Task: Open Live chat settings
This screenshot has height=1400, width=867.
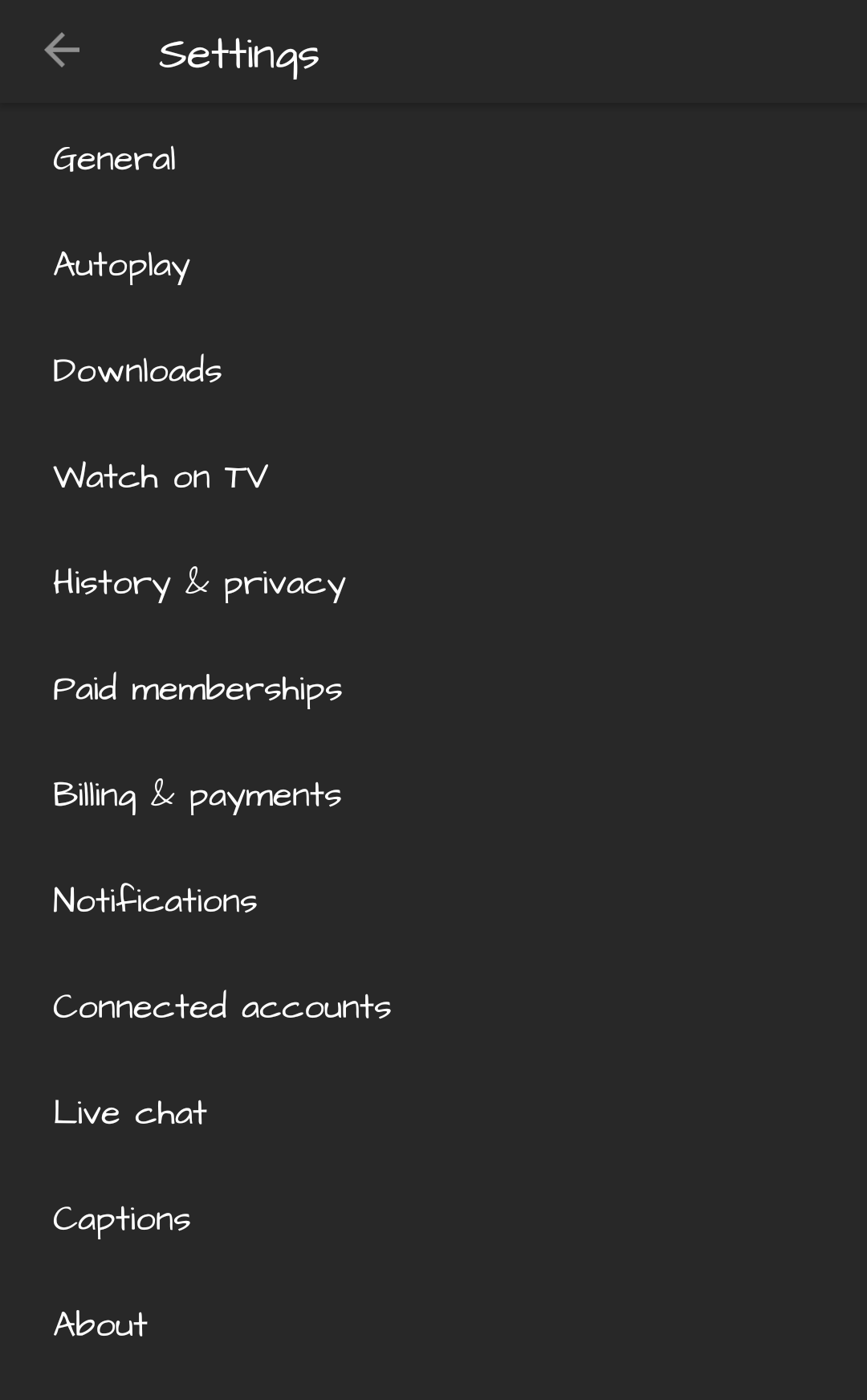Action: tap(130, 1113)
